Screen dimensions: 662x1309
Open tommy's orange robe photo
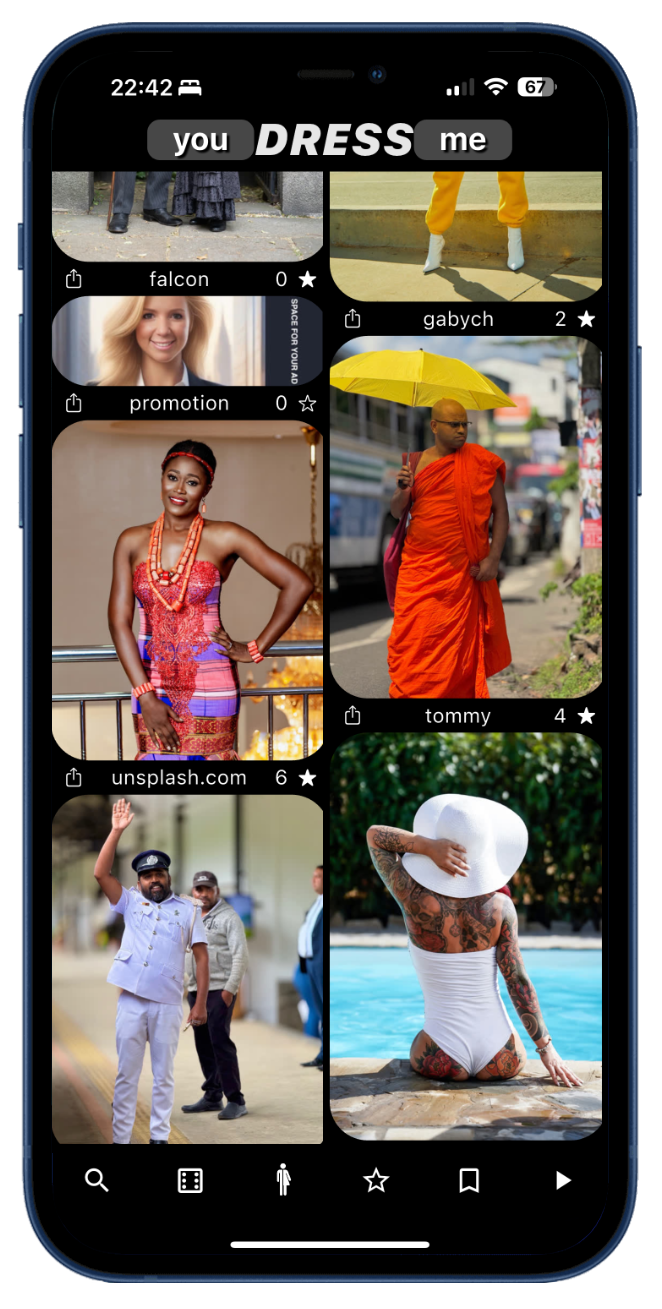[x=465, y=517]
